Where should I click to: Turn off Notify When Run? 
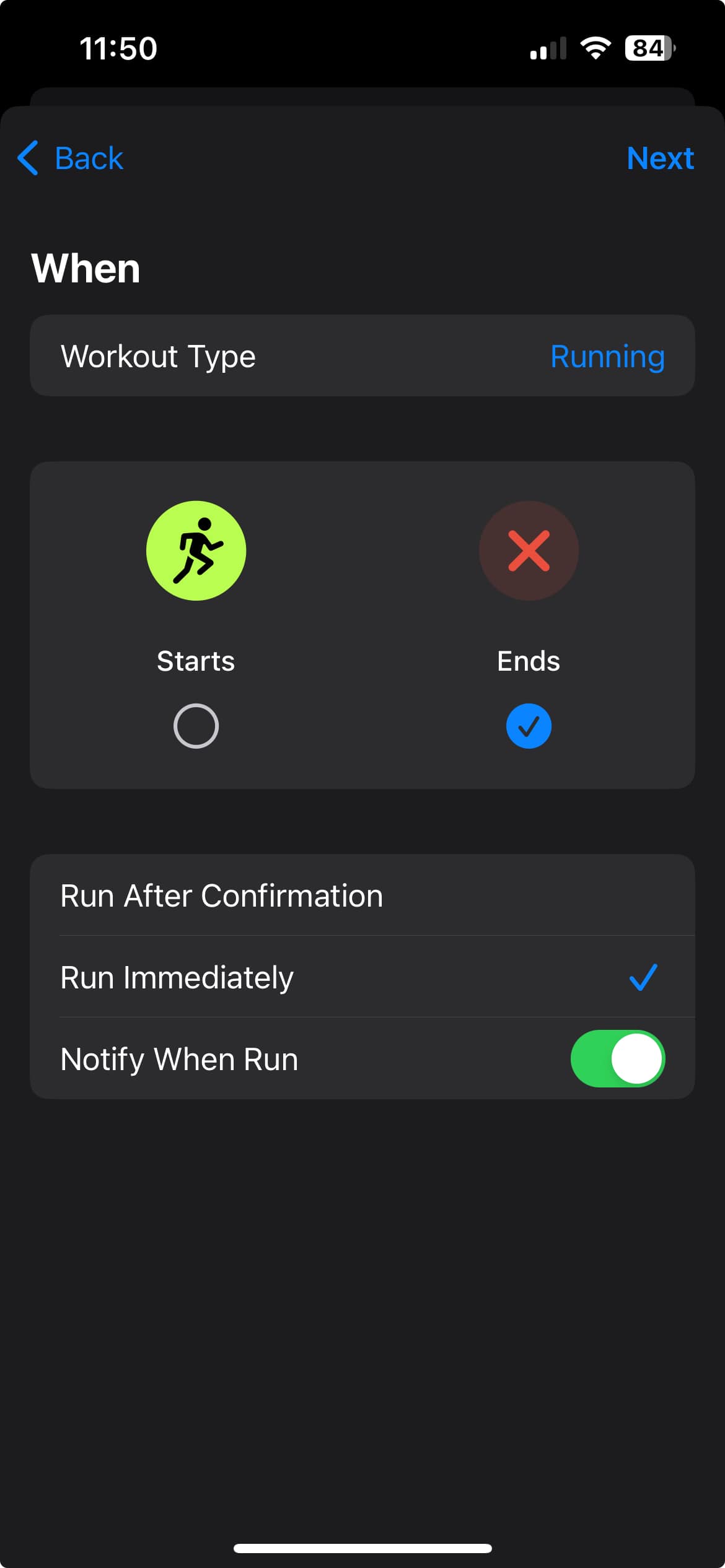pos(618,1059)
